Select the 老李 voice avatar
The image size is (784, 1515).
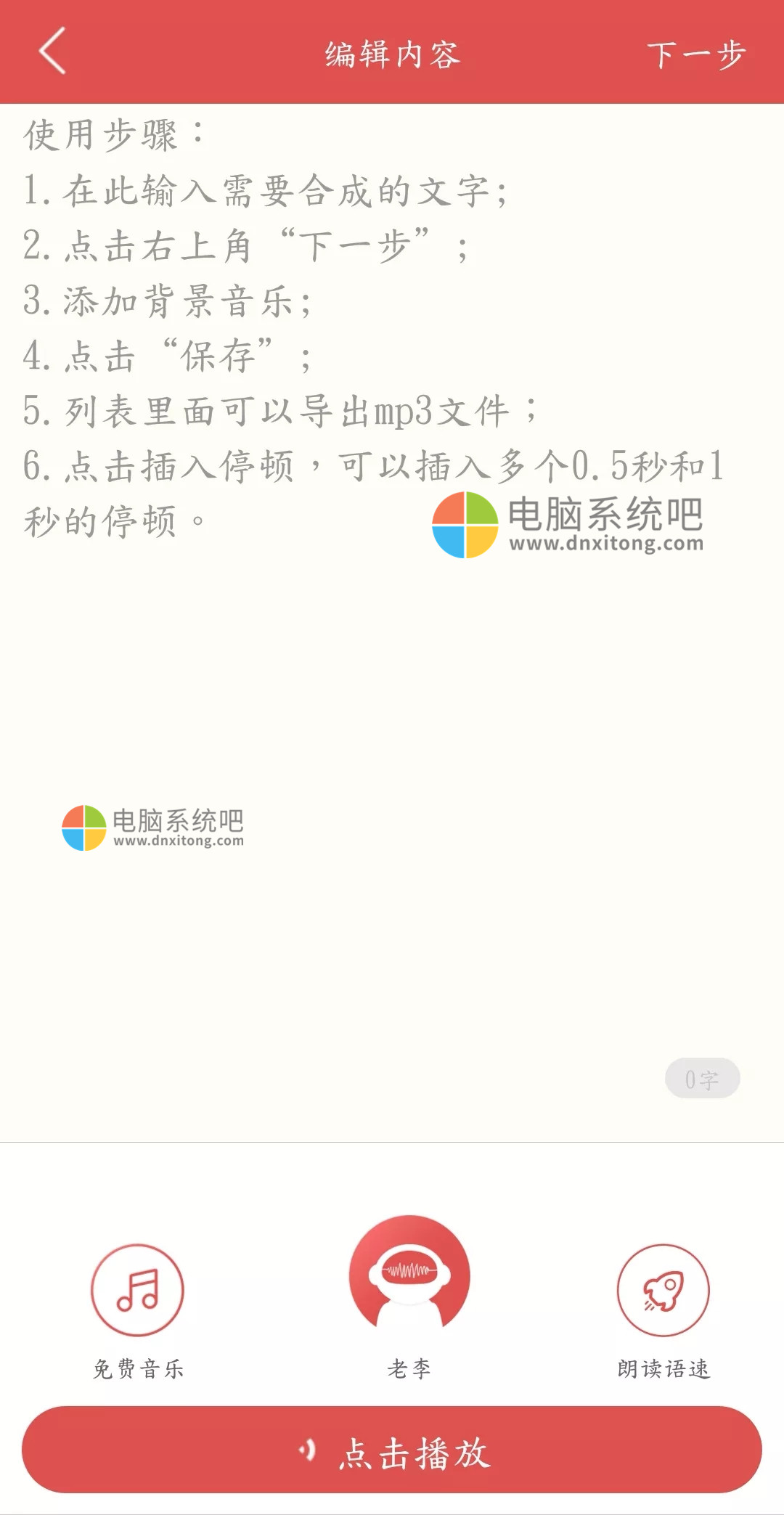pyautogui.click(x=409, y=1275)
